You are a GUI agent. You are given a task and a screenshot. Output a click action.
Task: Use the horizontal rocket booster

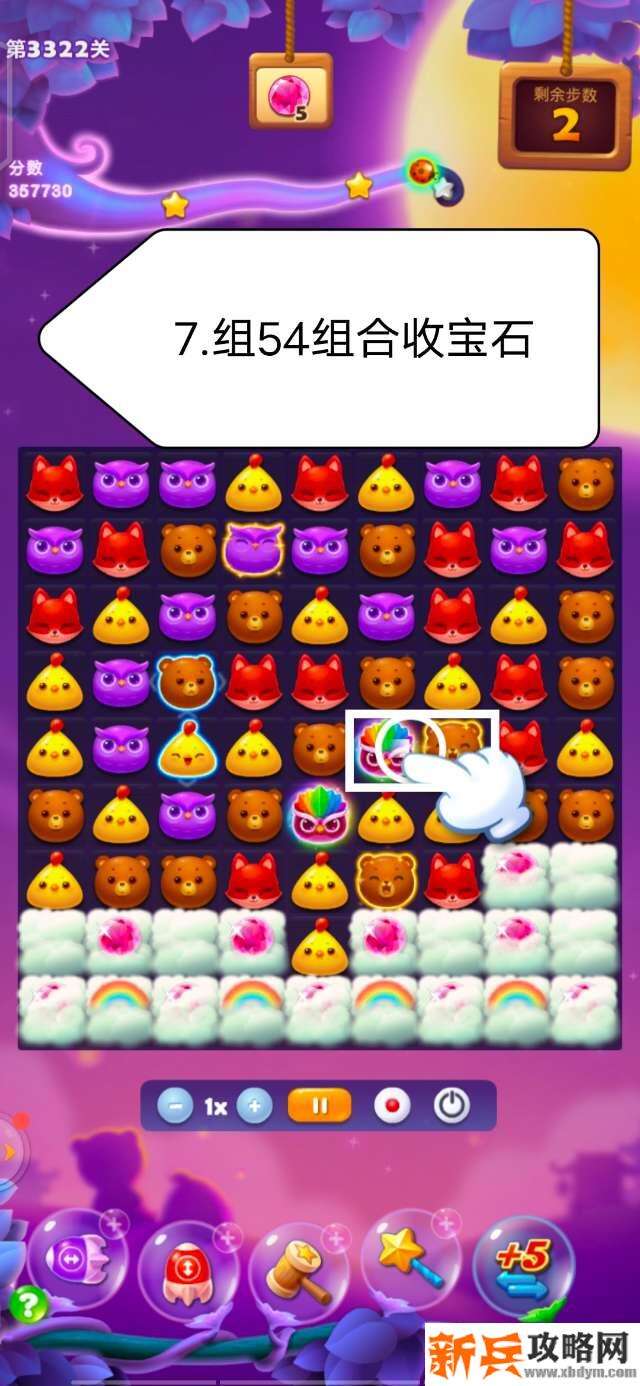[x=76, y=1258]
